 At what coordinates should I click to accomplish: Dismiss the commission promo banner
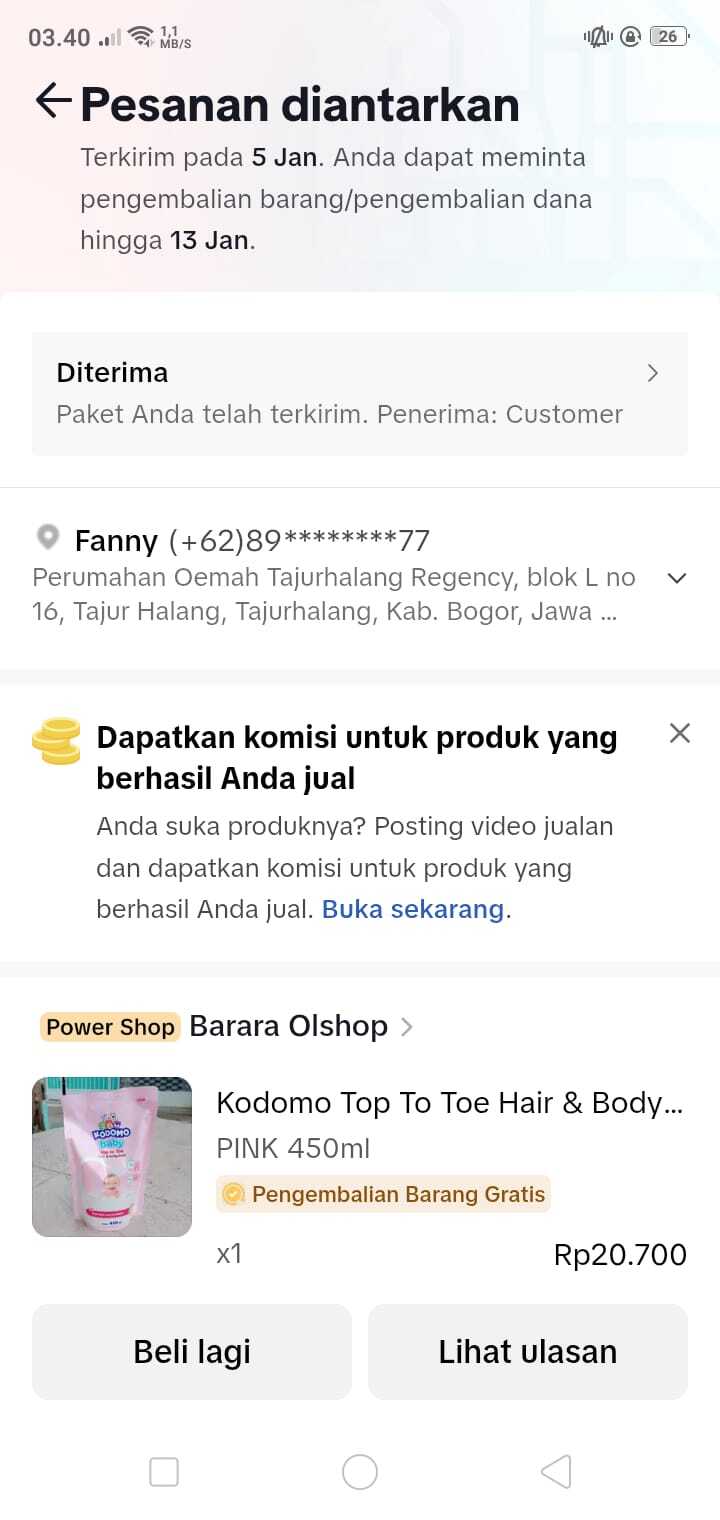tap(680, 733)
